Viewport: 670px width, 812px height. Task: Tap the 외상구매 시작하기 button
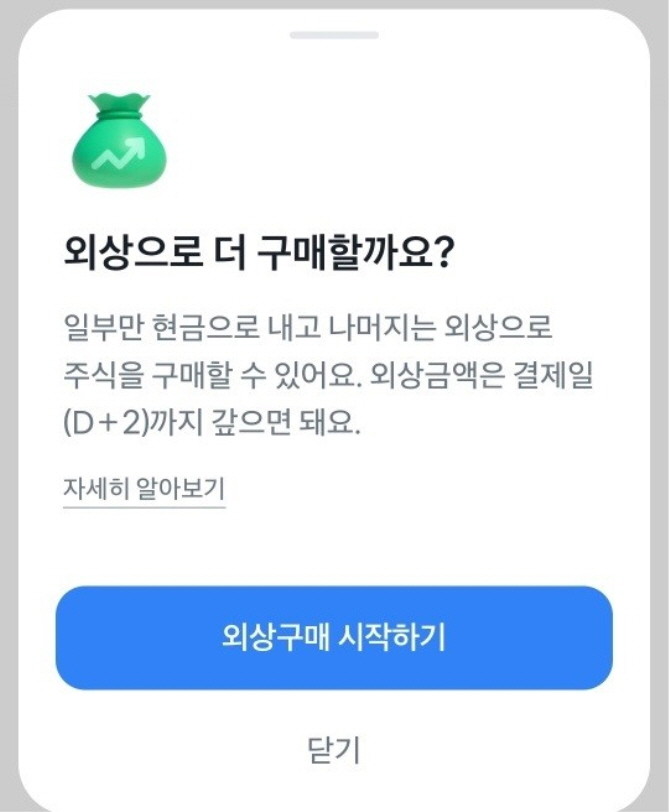(x=334, y=638)
